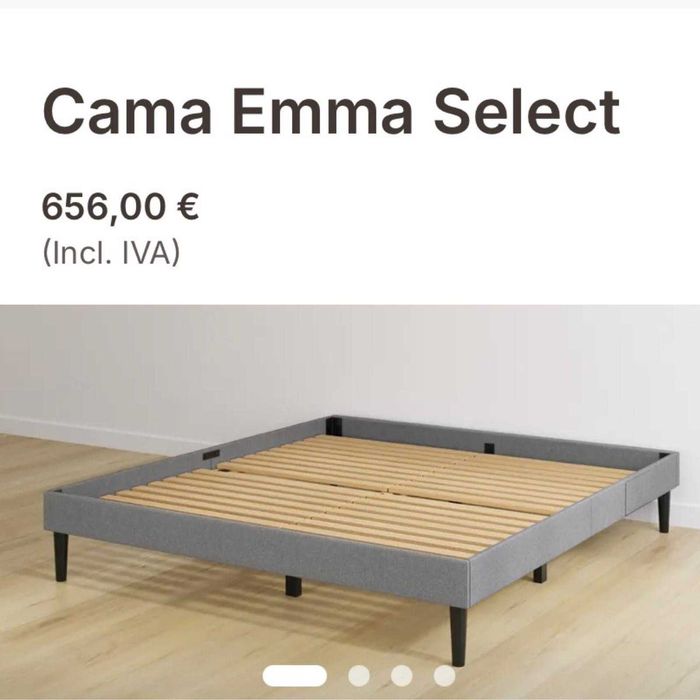This screenshot has height=700, width=700.
Task: Show the fourth gallery image dot
Action: pos(444,676)
